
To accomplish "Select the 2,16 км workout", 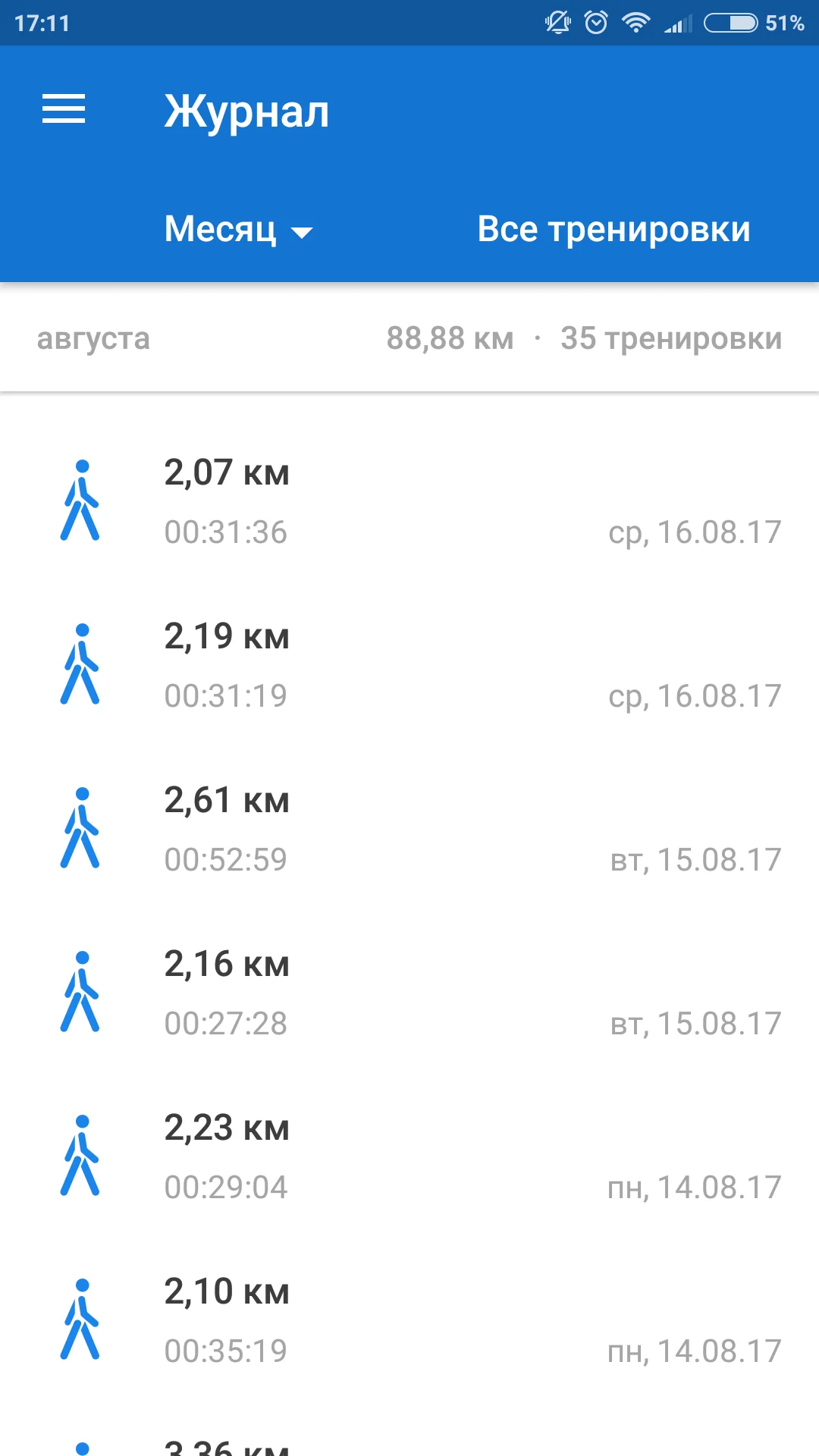I will (x=409, y=992).
